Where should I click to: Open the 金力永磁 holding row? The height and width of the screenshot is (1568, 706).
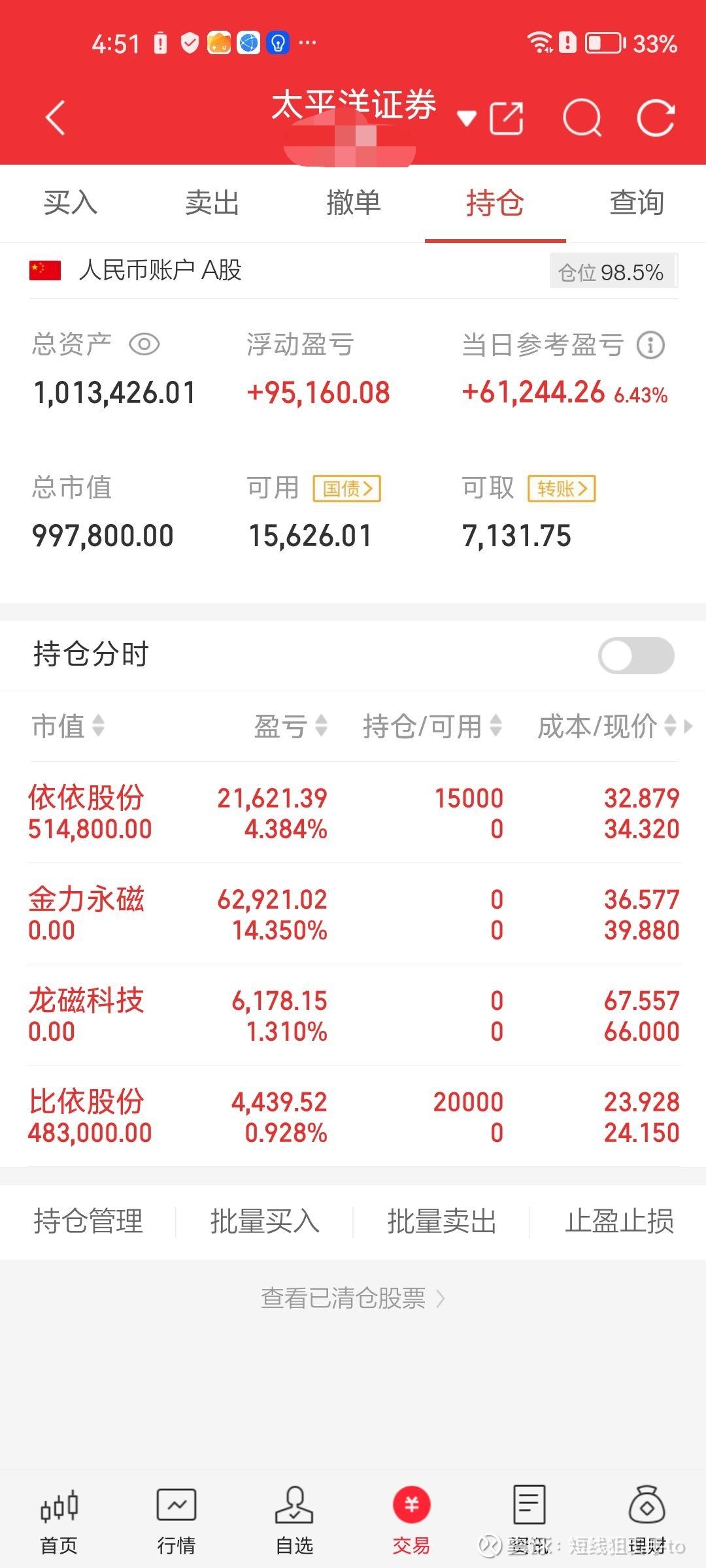tap(353, 914)
